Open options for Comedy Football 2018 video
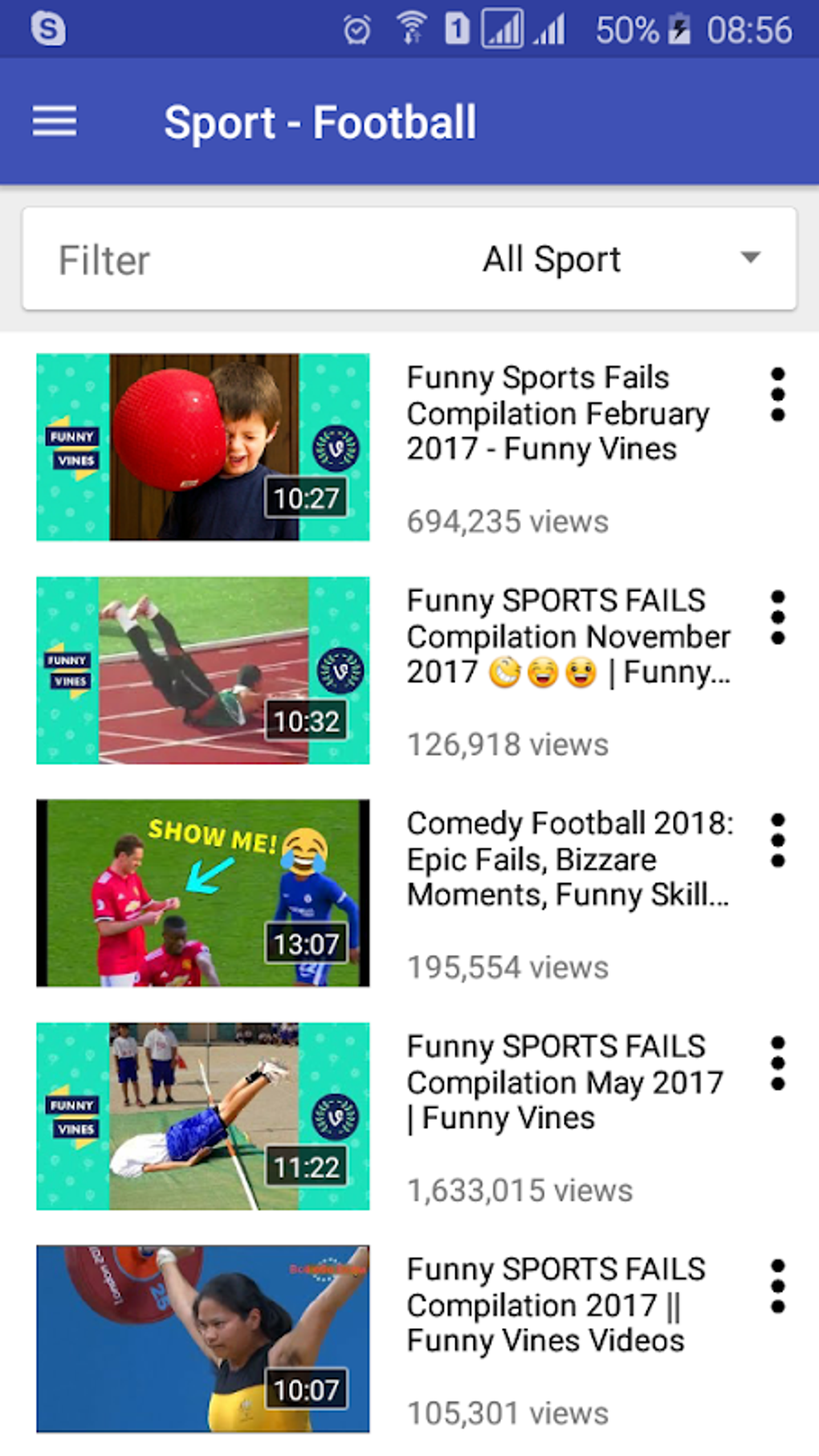Image resolution: width=819 pixels, height=1456 pixels. pos(777,840)
